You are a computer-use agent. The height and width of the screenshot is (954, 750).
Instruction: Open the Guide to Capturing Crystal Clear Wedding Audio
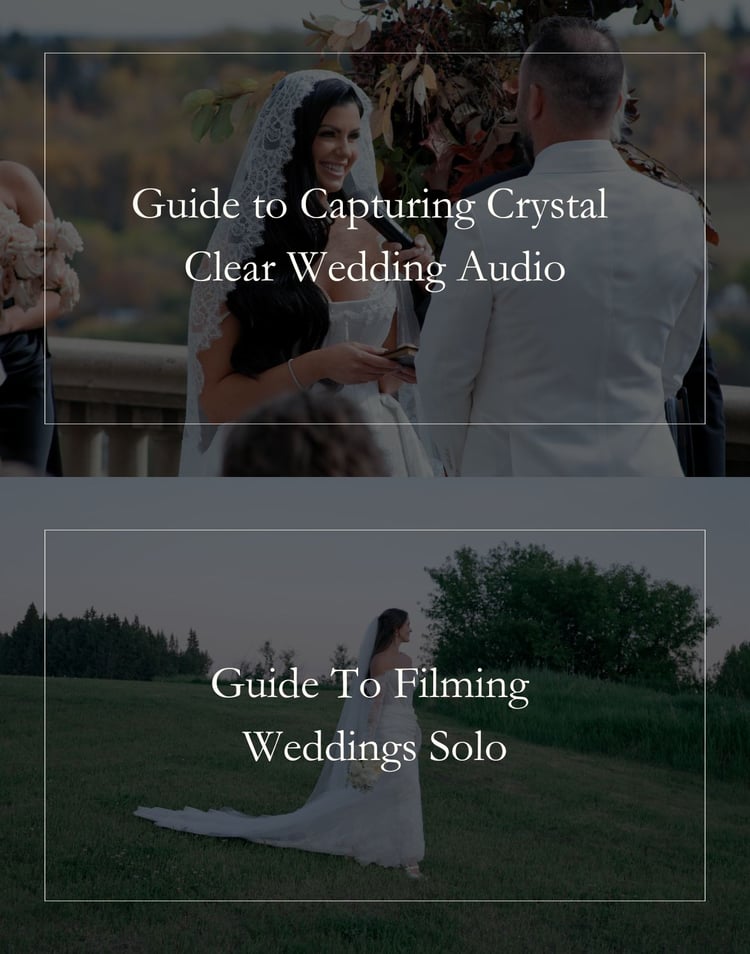pos(369,236)
